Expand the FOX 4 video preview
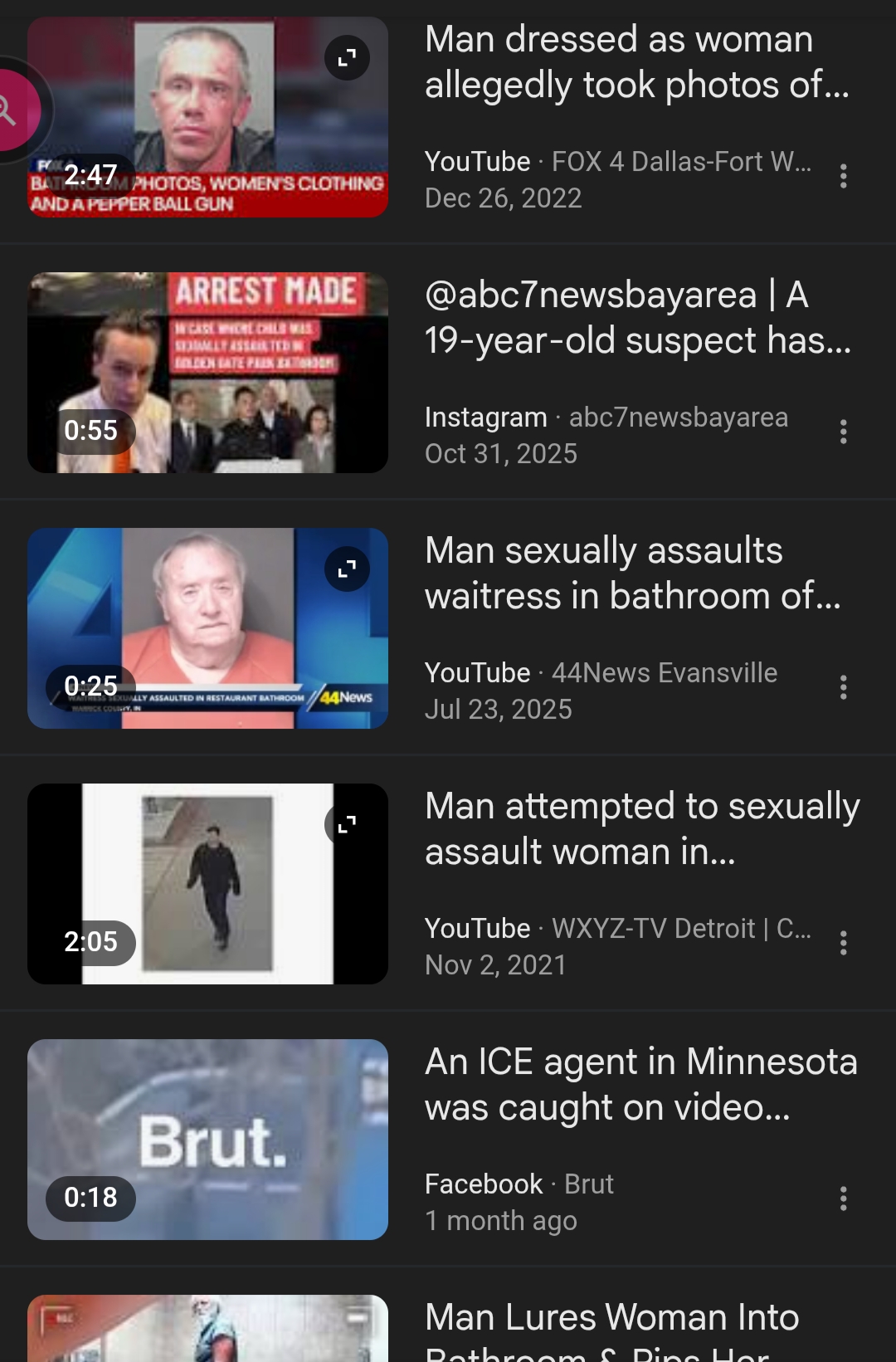Screen dimensions: 896x1362 [x=347, y=58]
